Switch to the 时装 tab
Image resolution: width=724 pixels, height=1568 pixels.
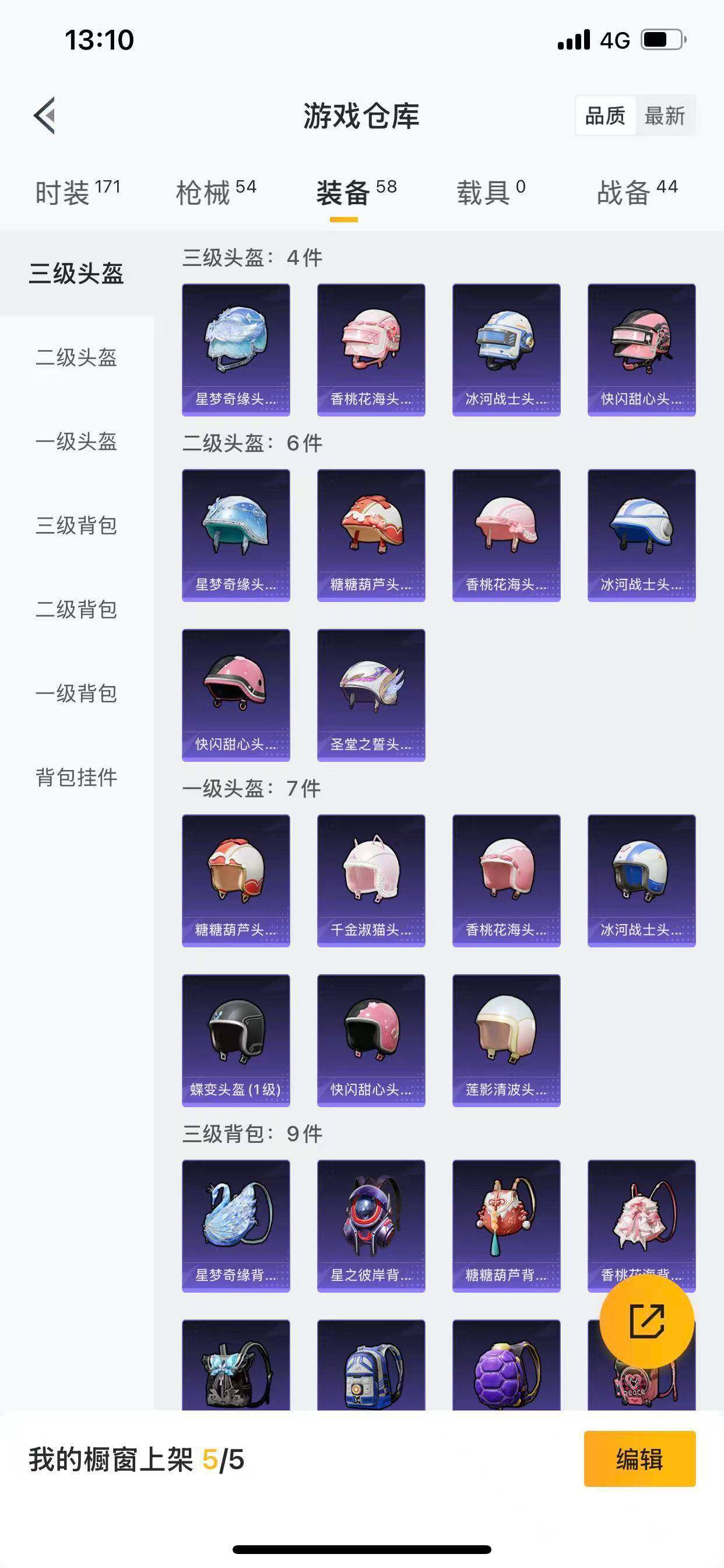coord(78,193)
